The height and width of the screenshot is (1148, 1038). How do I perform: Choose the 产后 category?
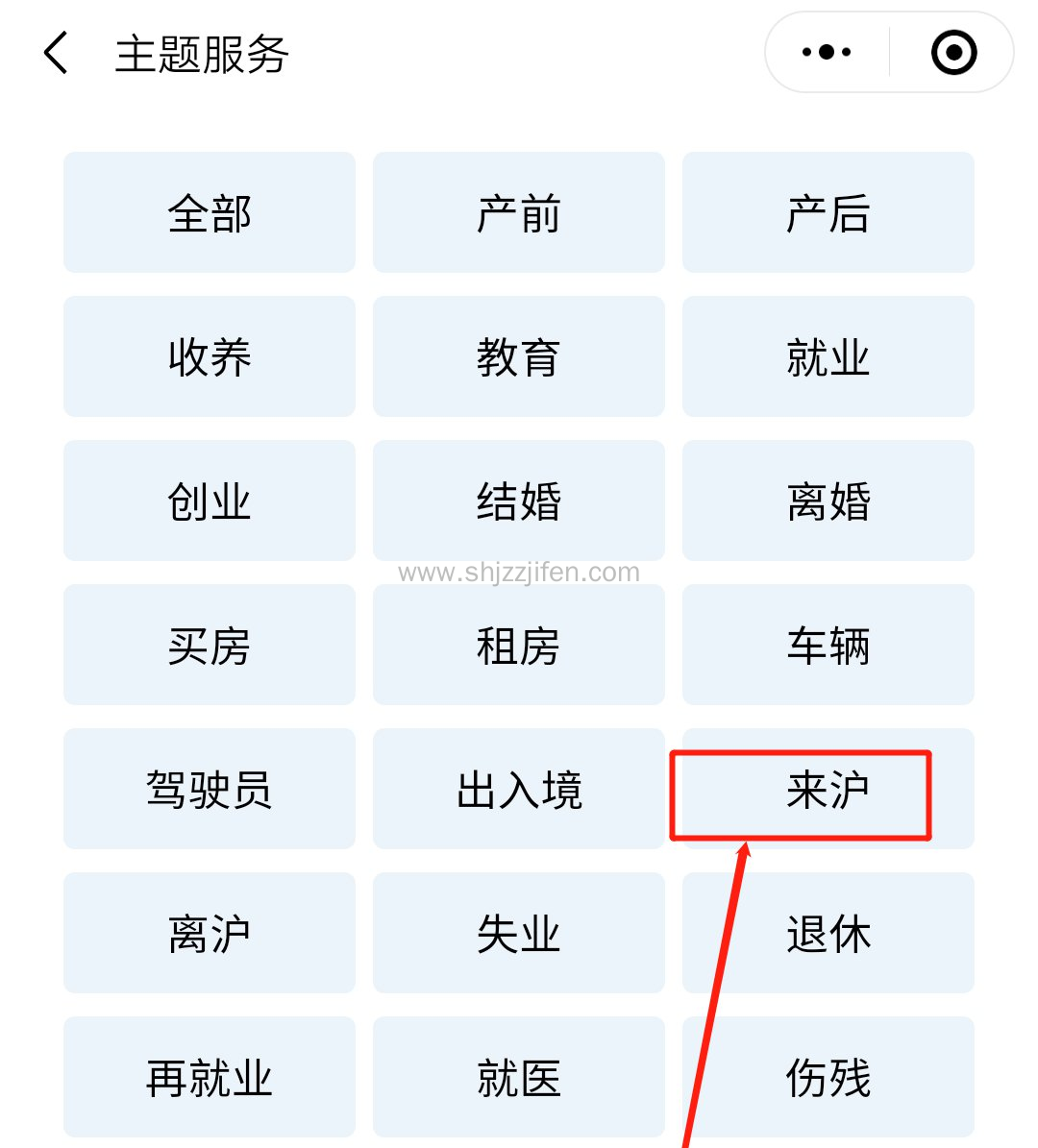coord(828,212)
